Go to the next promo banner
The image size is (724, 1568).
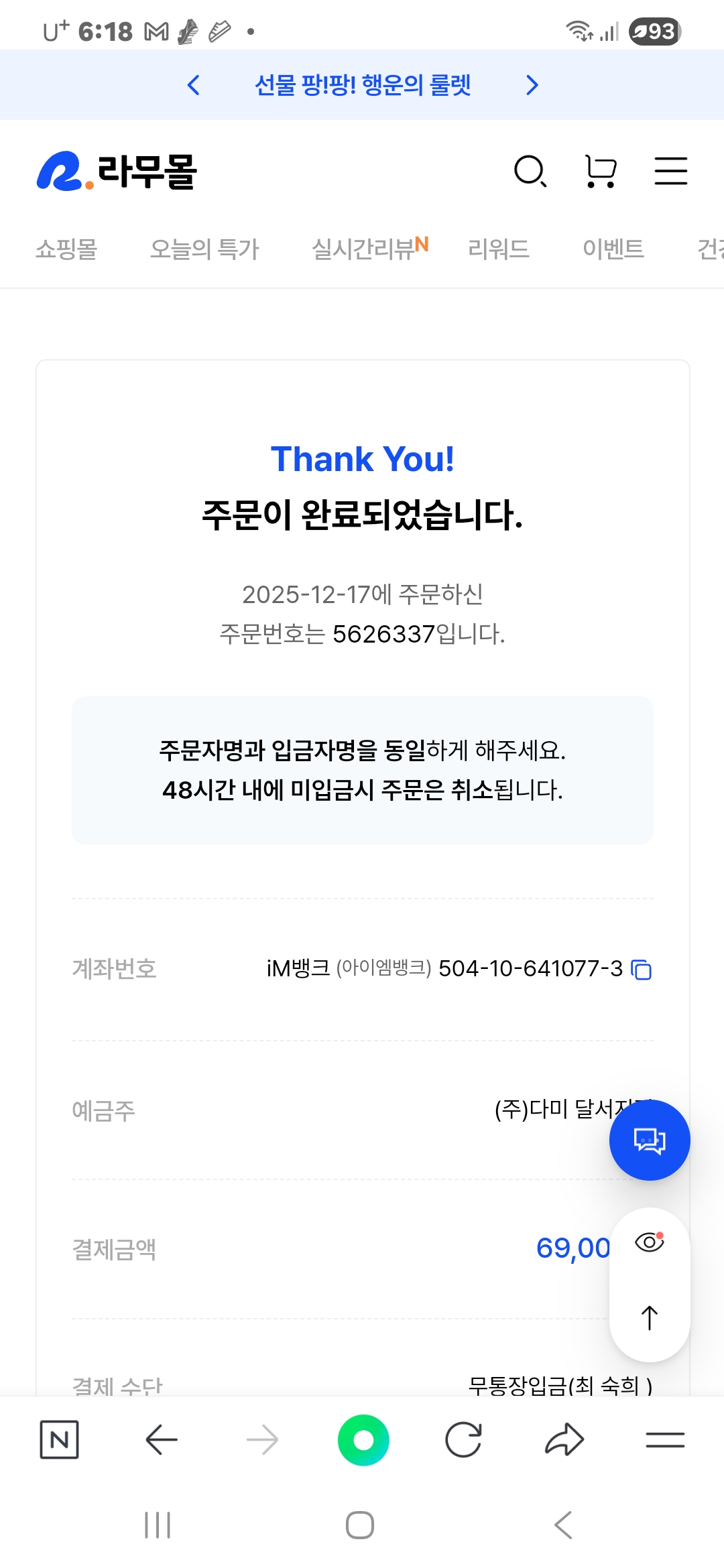532,85
